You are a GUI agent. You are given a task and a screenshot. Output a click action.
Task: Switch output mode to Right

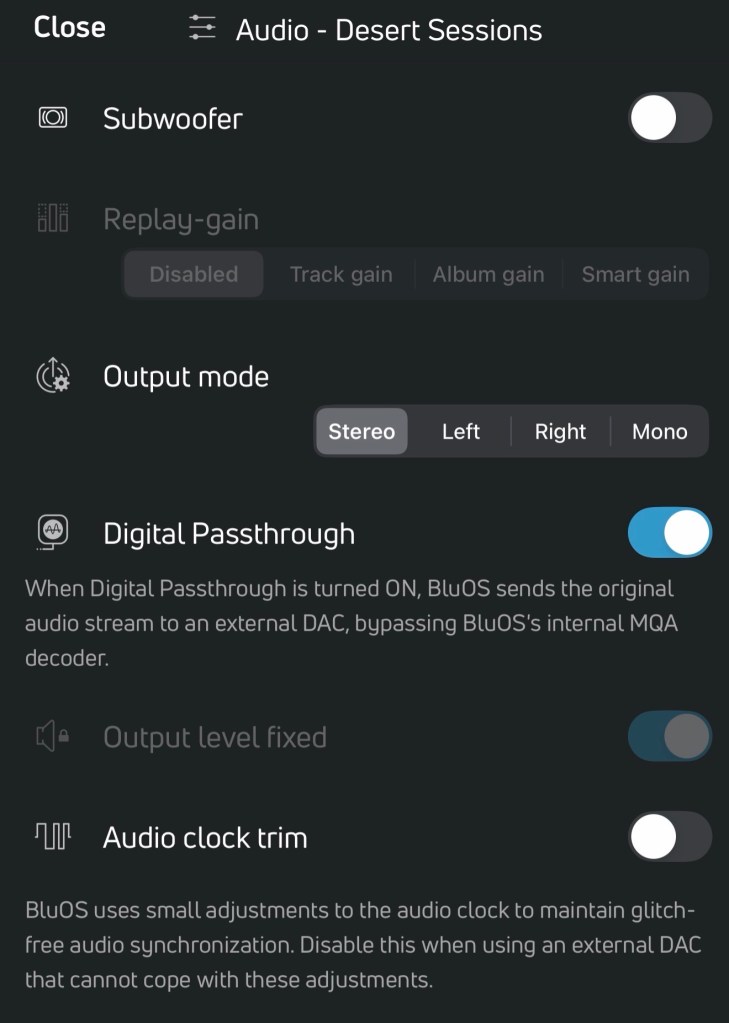(560, 432)
